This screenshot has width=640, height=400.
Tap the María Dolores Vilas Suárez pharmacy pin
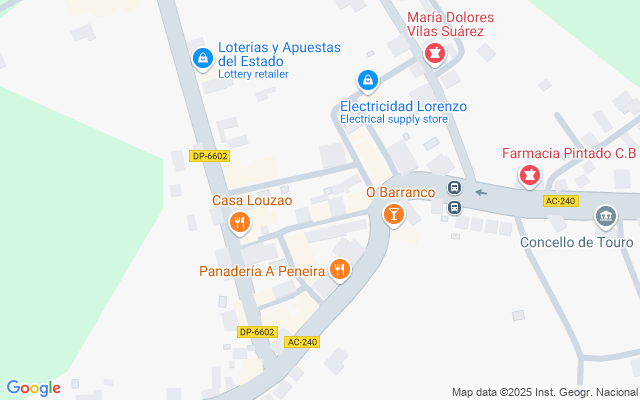435,54
